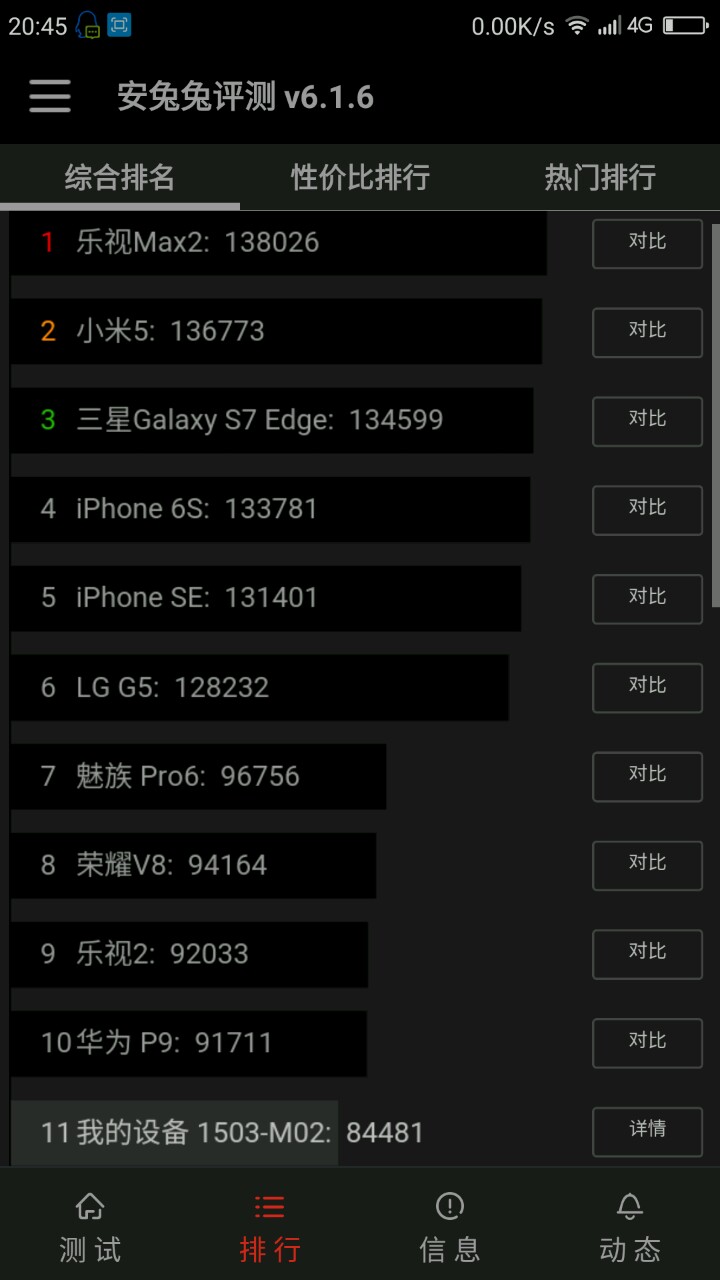720x1280 pixels.
Task: Compare with 三星Galaxy S7 Edge
Action: click(x=647, y=421)
